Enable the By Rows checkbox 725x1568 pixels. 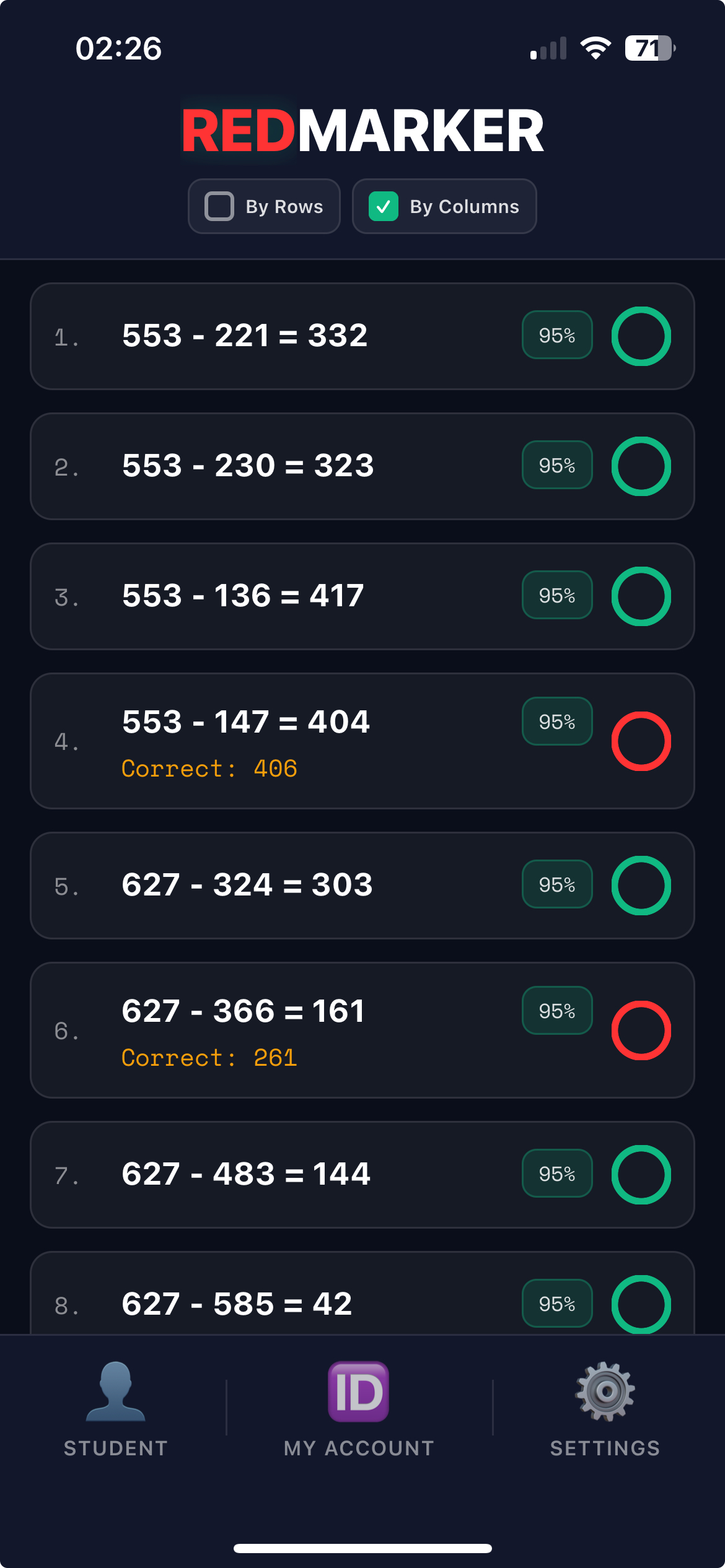click(220, 206)
